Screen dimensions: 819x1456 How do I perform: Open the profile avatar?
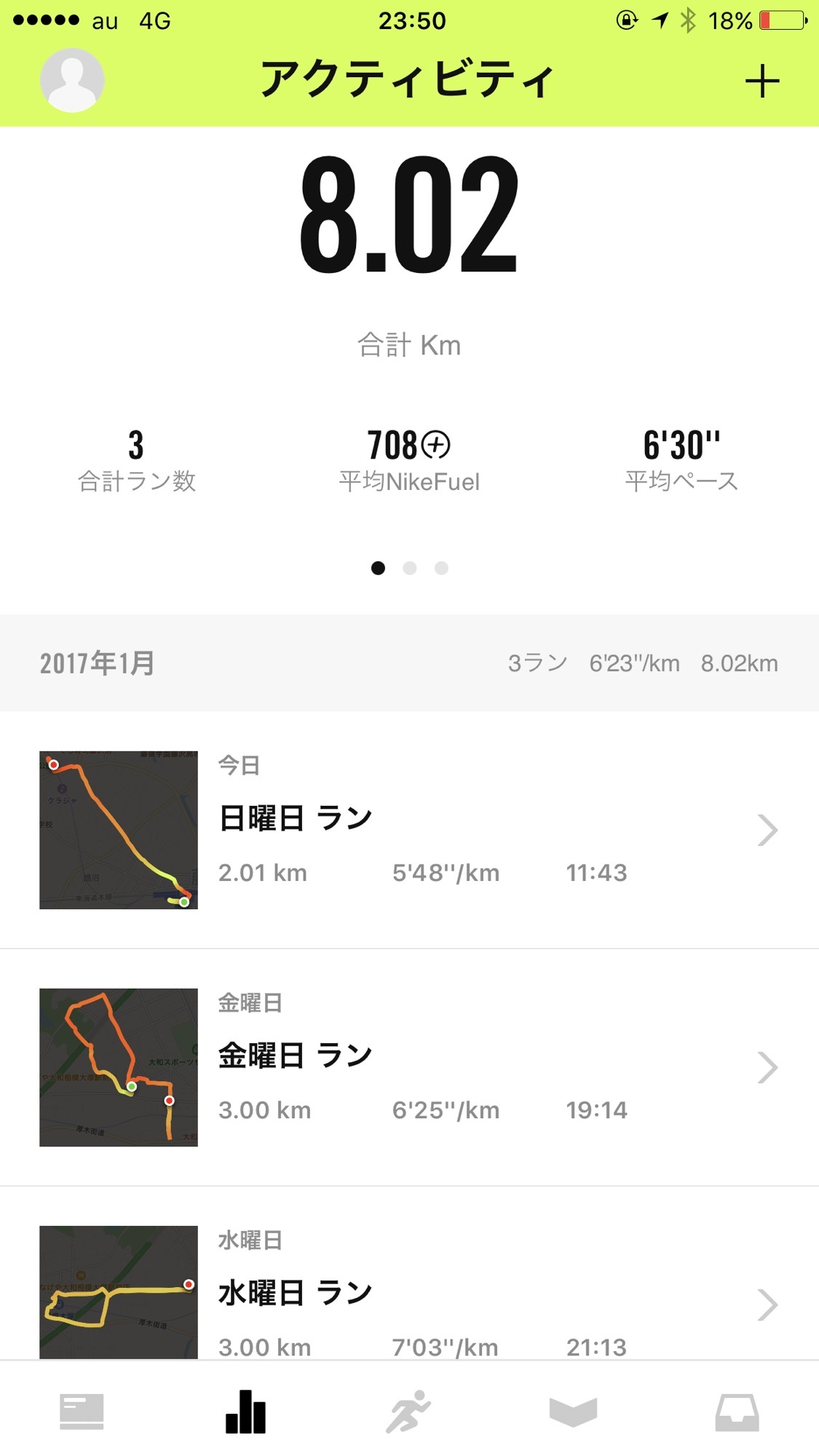pyautogui.click(x=72, y=80)
